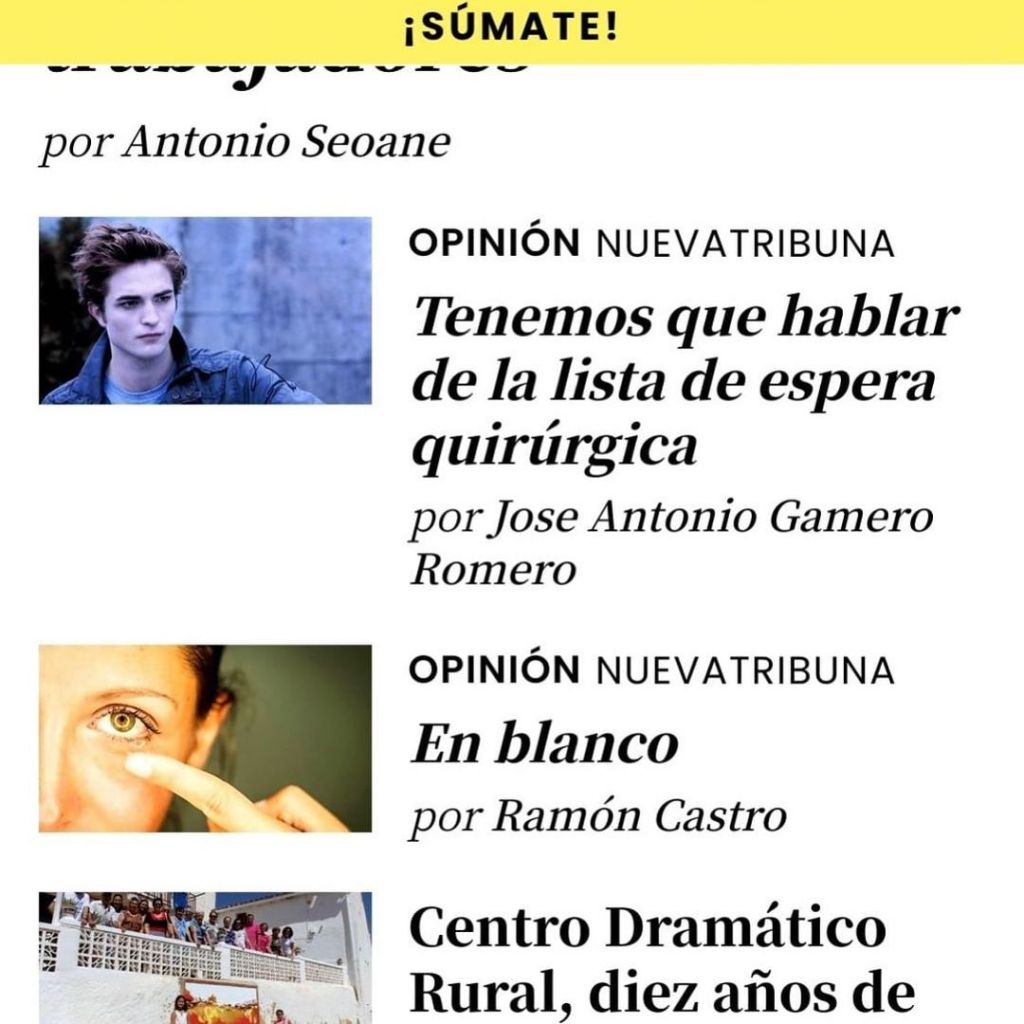Open the eye photo thumbnail for 'En blanco'

point(205,738)
